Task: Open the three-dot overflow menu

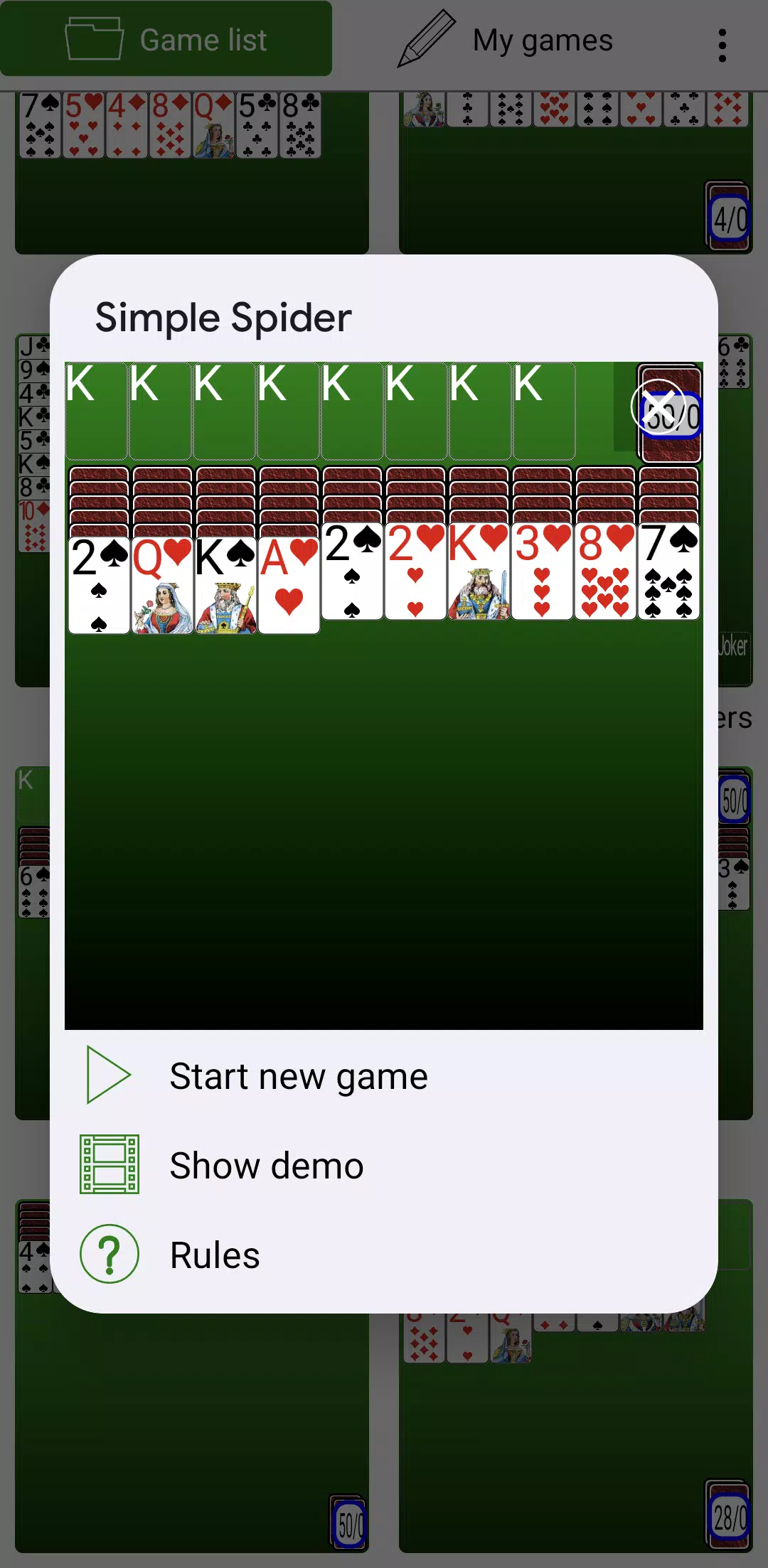Action: (x=722, y=45)
